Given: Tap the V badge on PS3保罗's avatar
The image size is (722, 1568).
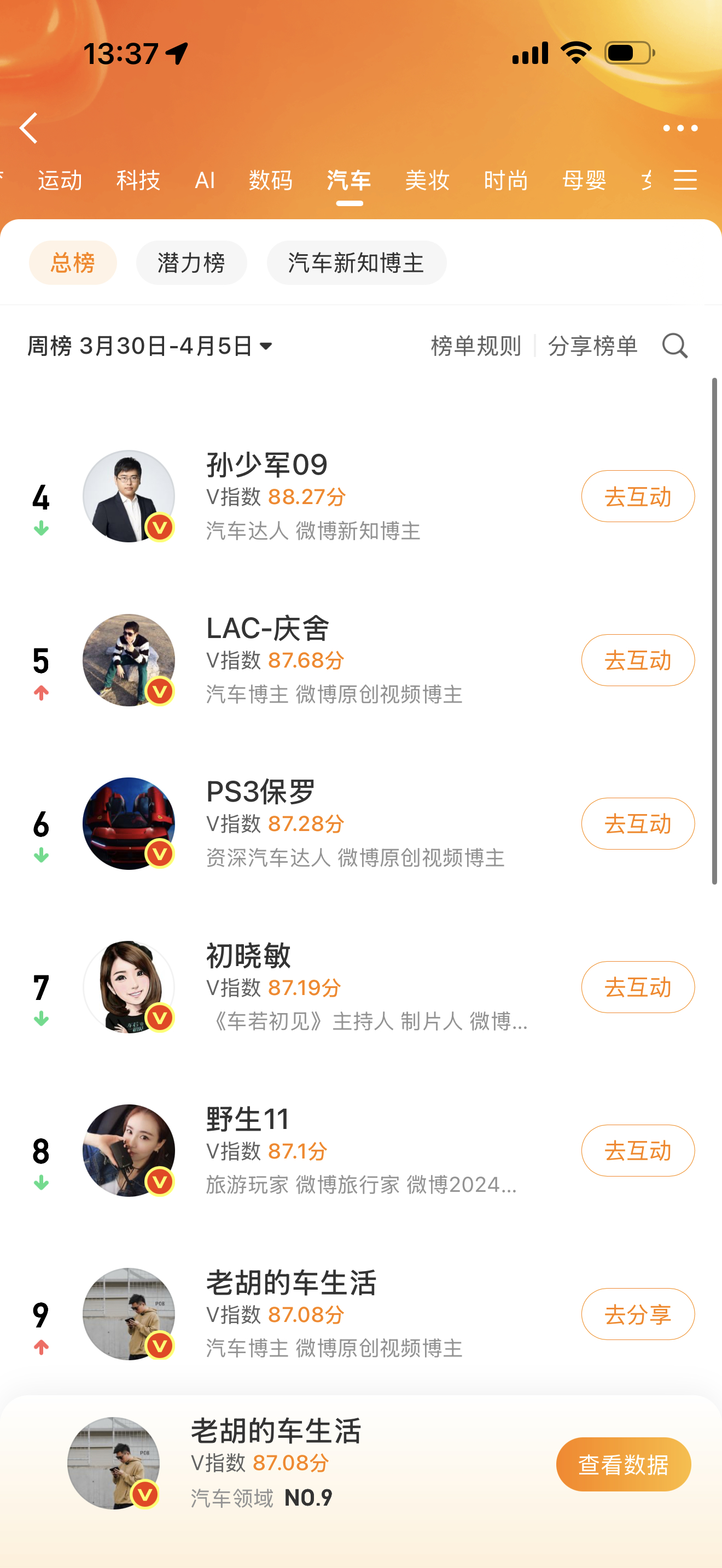Looking at the screenshot, I should 160,856.
